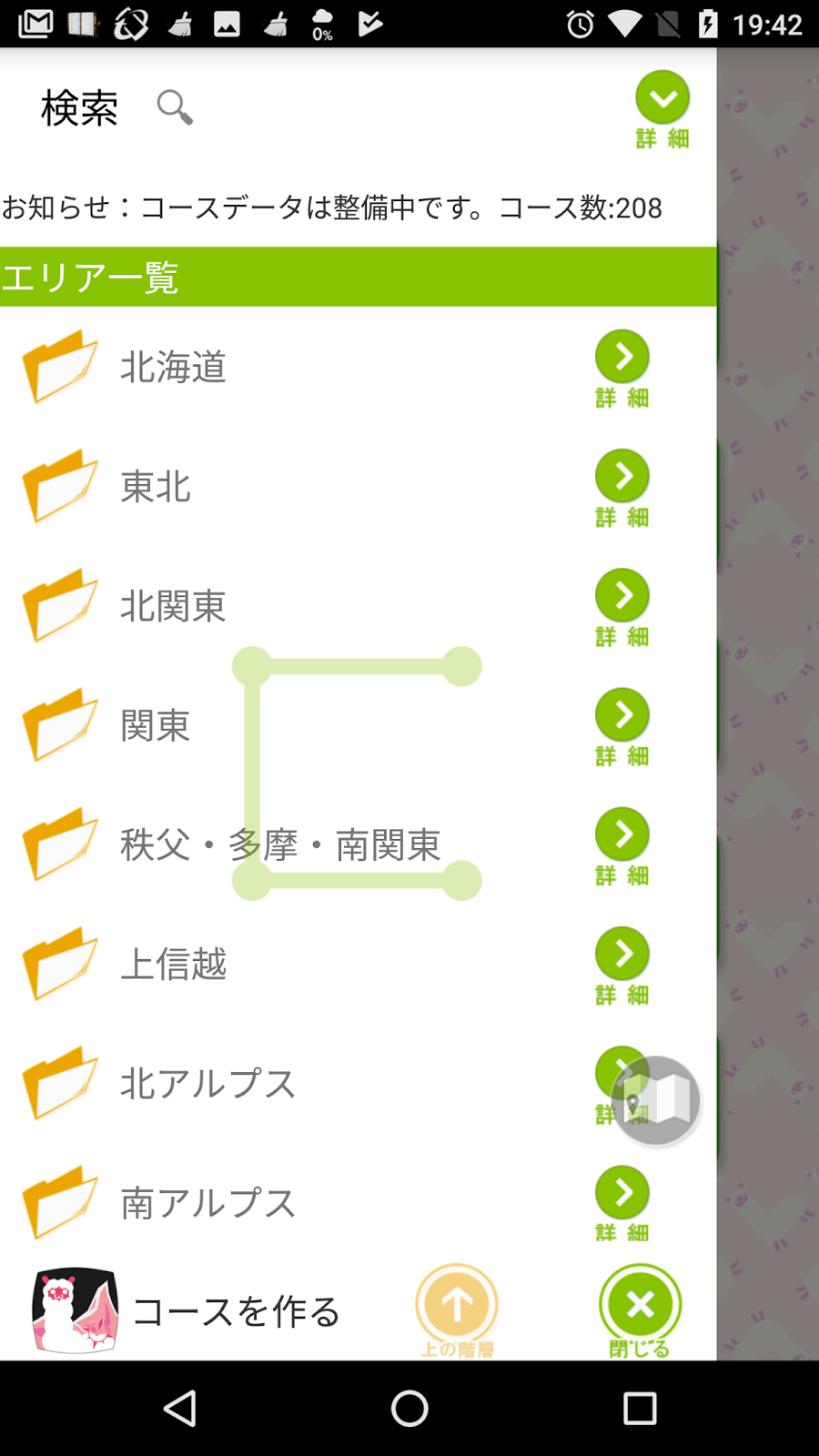The image size is (819, 1456).
Task: Open the 北関東 area folder
Action: point(173,606)
